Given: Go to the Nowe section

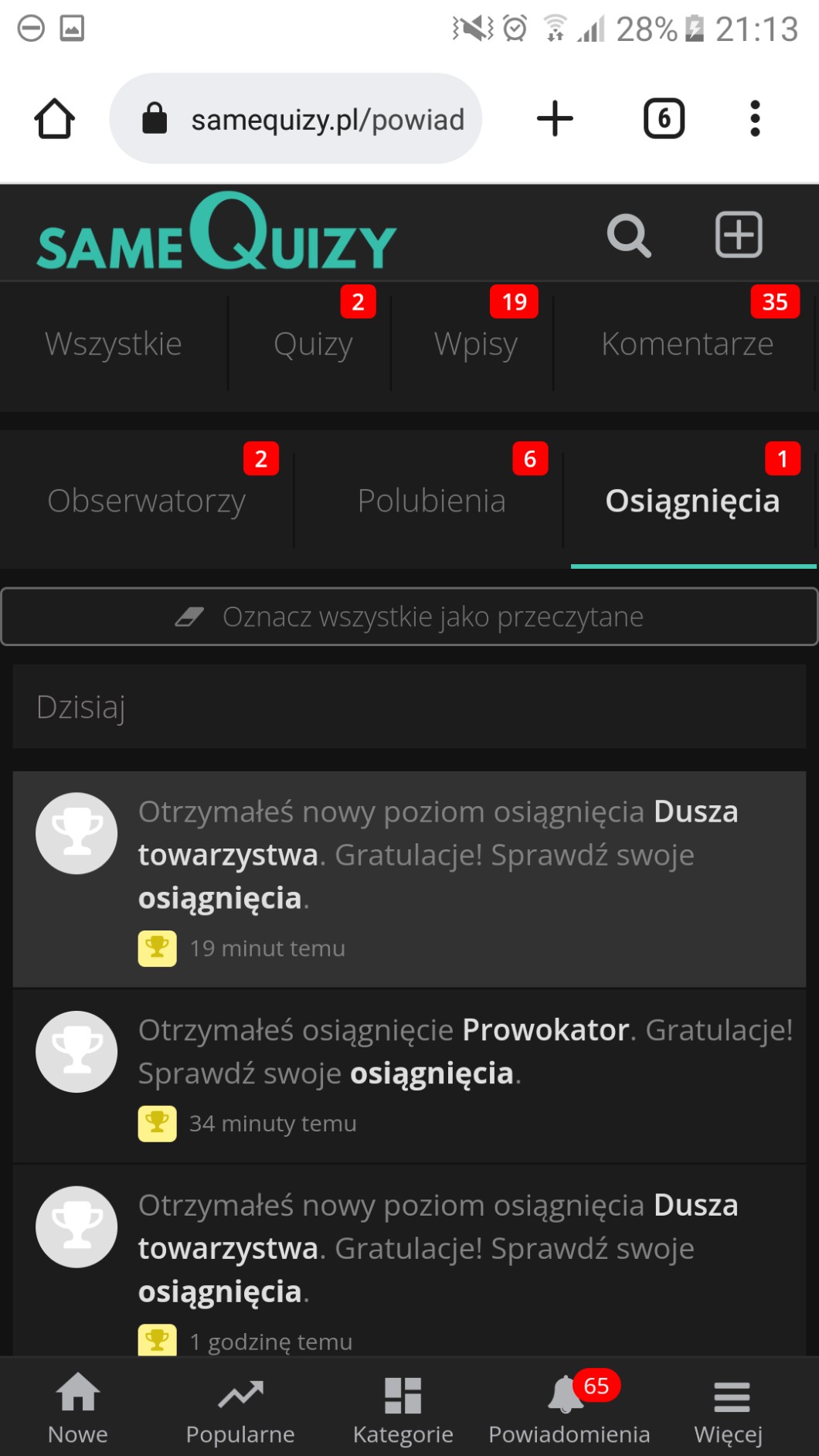Looking at the screenshot, I should point(78,1408).
